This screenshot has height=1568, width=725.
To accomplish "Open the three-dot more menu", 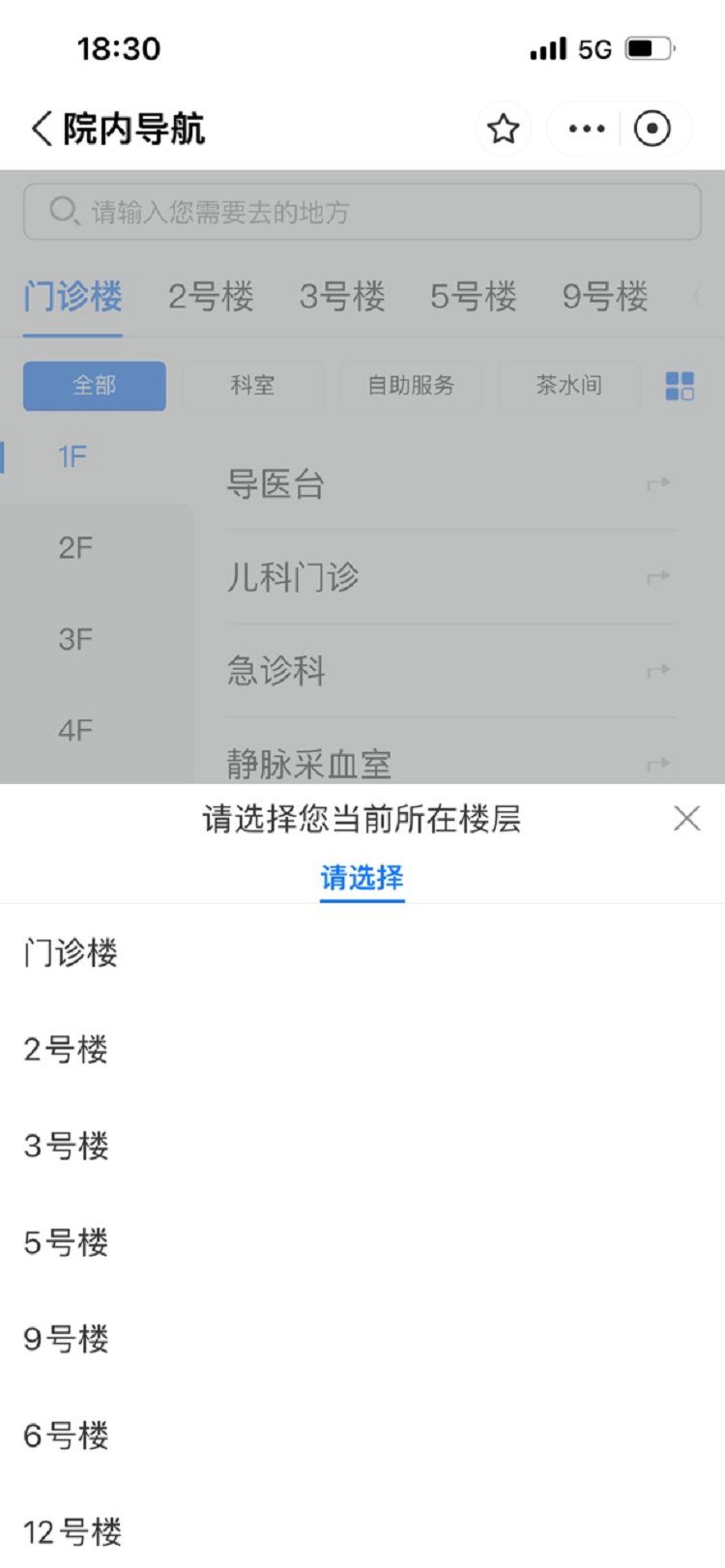I will [x=586, y=129].
